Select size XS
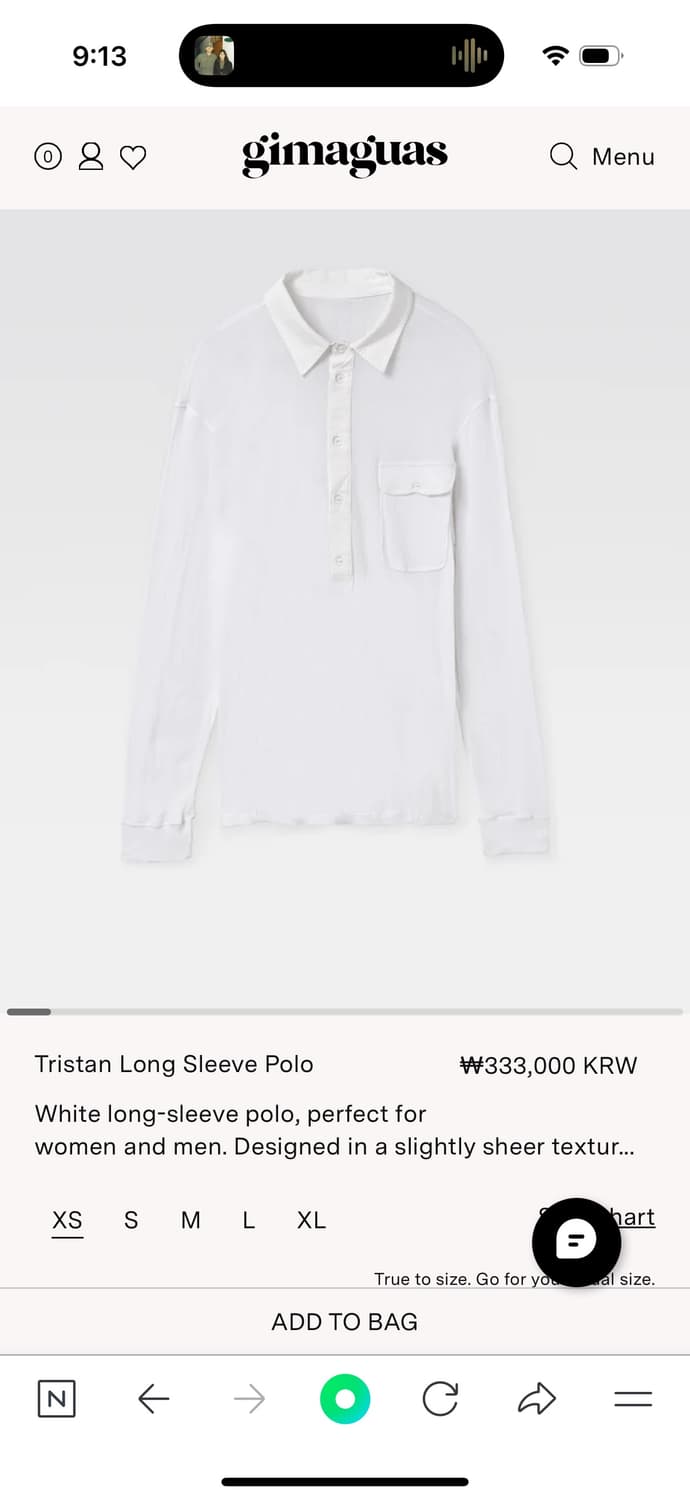This screenshot has height=1500, width=690. [x=67, y=1220]
